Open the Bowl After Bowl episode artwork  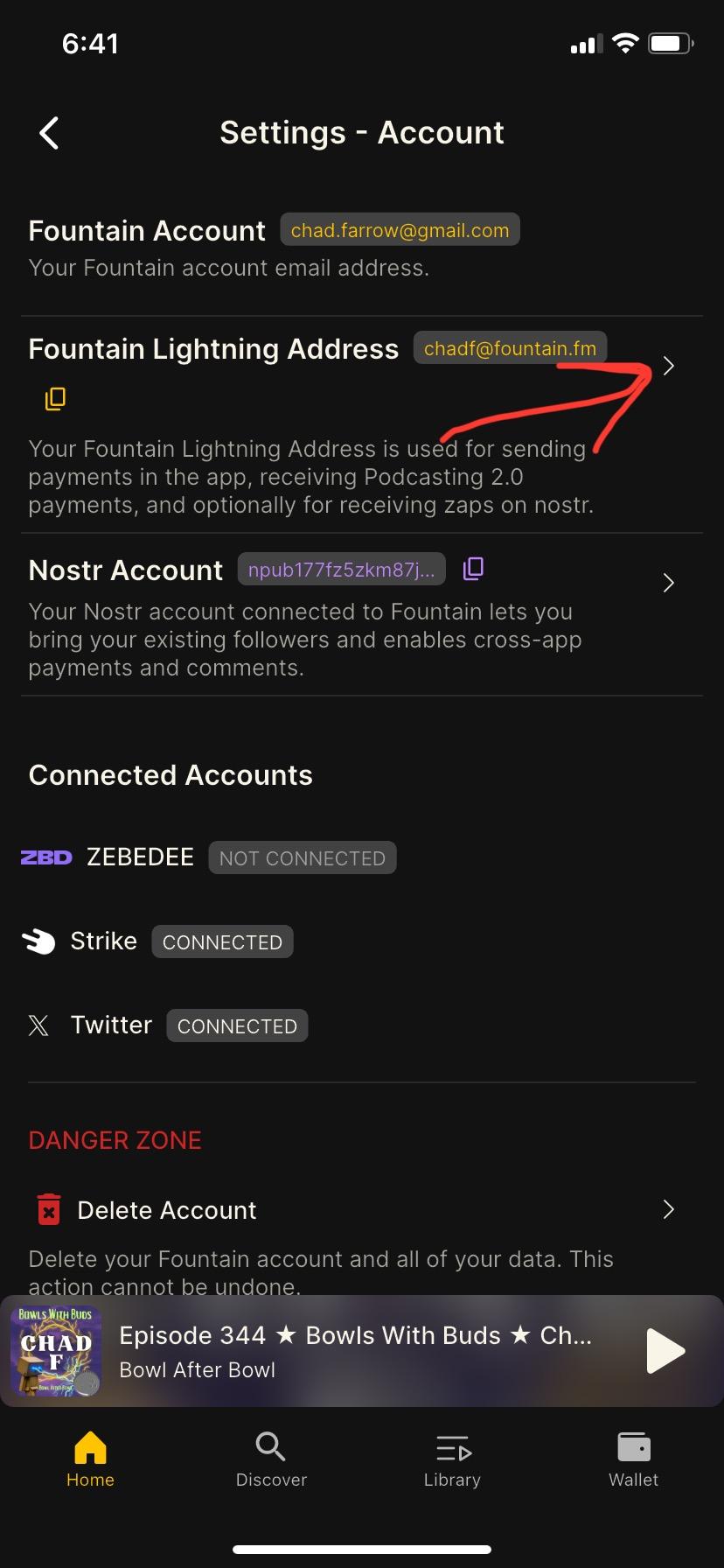point(56,1351)
